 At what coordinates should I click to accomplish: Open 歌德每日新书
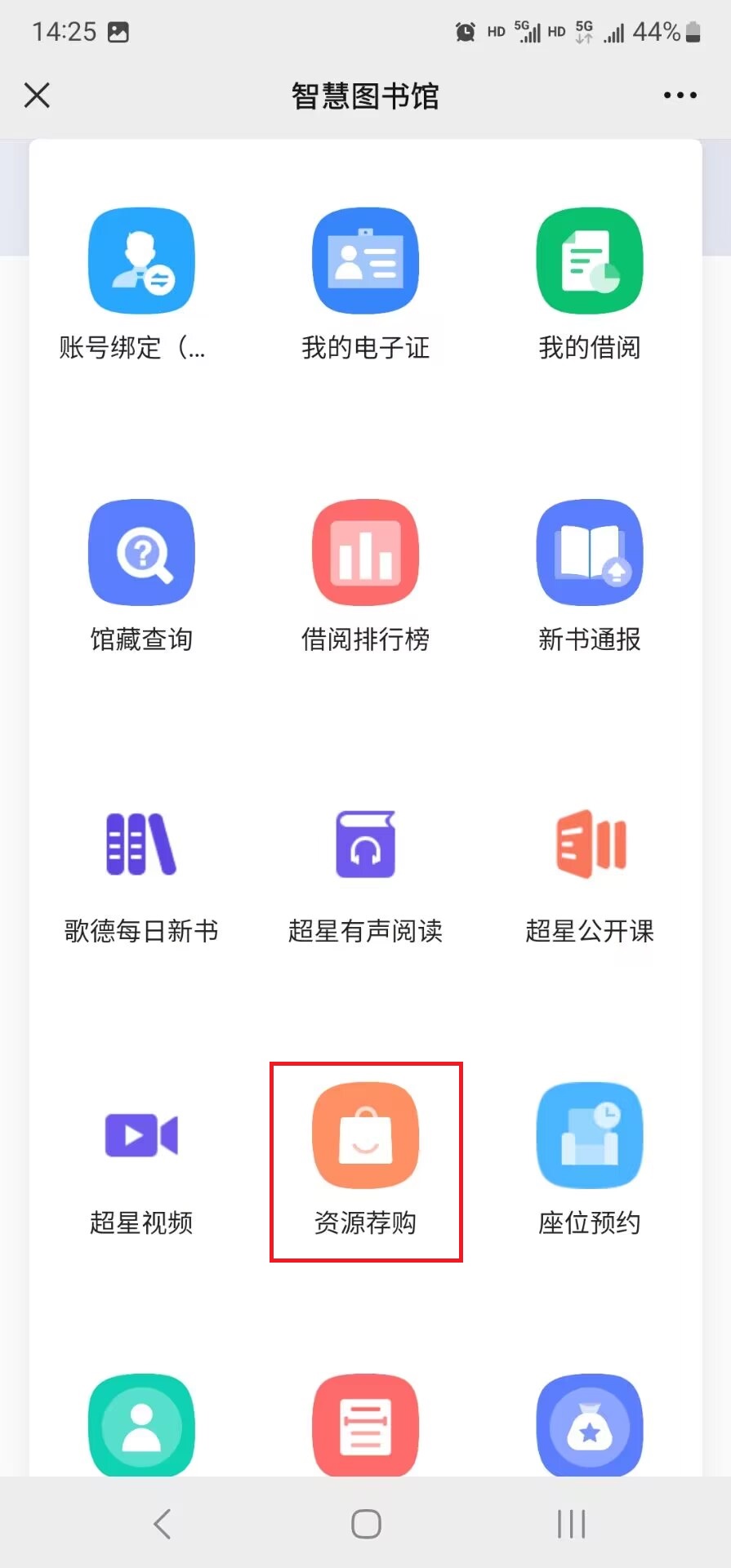click(x=141, y=844)
